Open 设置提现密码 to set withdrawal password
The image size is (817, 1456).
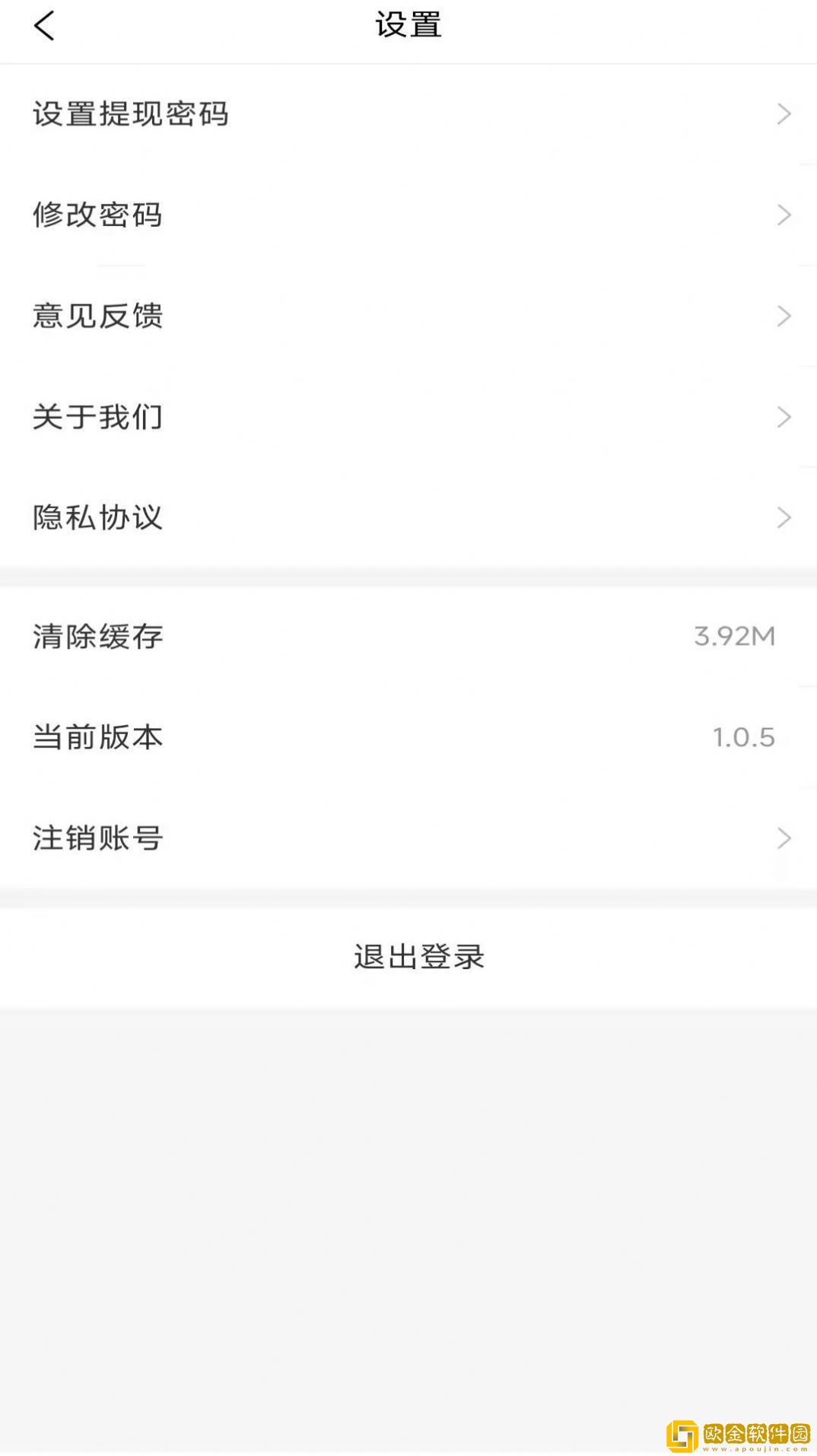tap(131, 115)
